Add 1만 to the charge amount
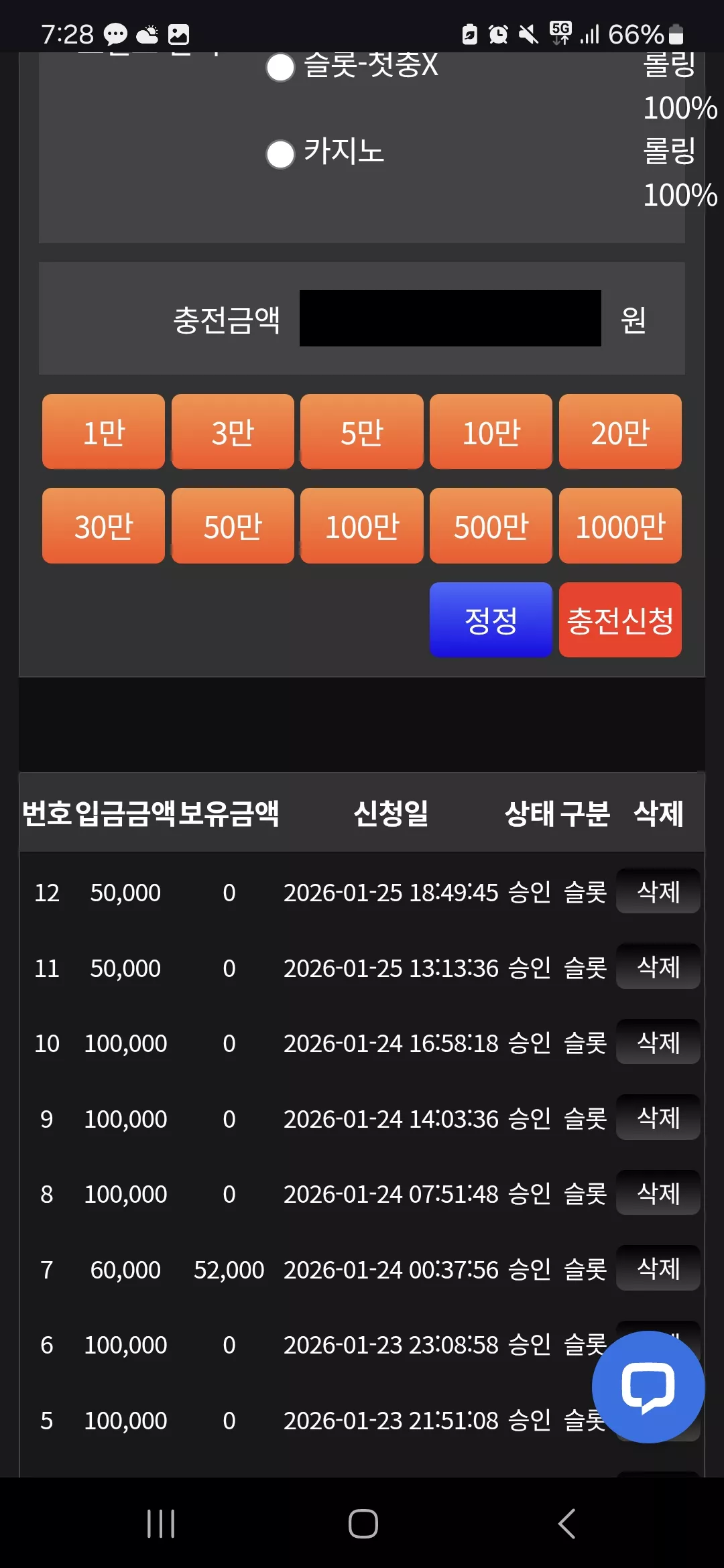 click(103, 432)
